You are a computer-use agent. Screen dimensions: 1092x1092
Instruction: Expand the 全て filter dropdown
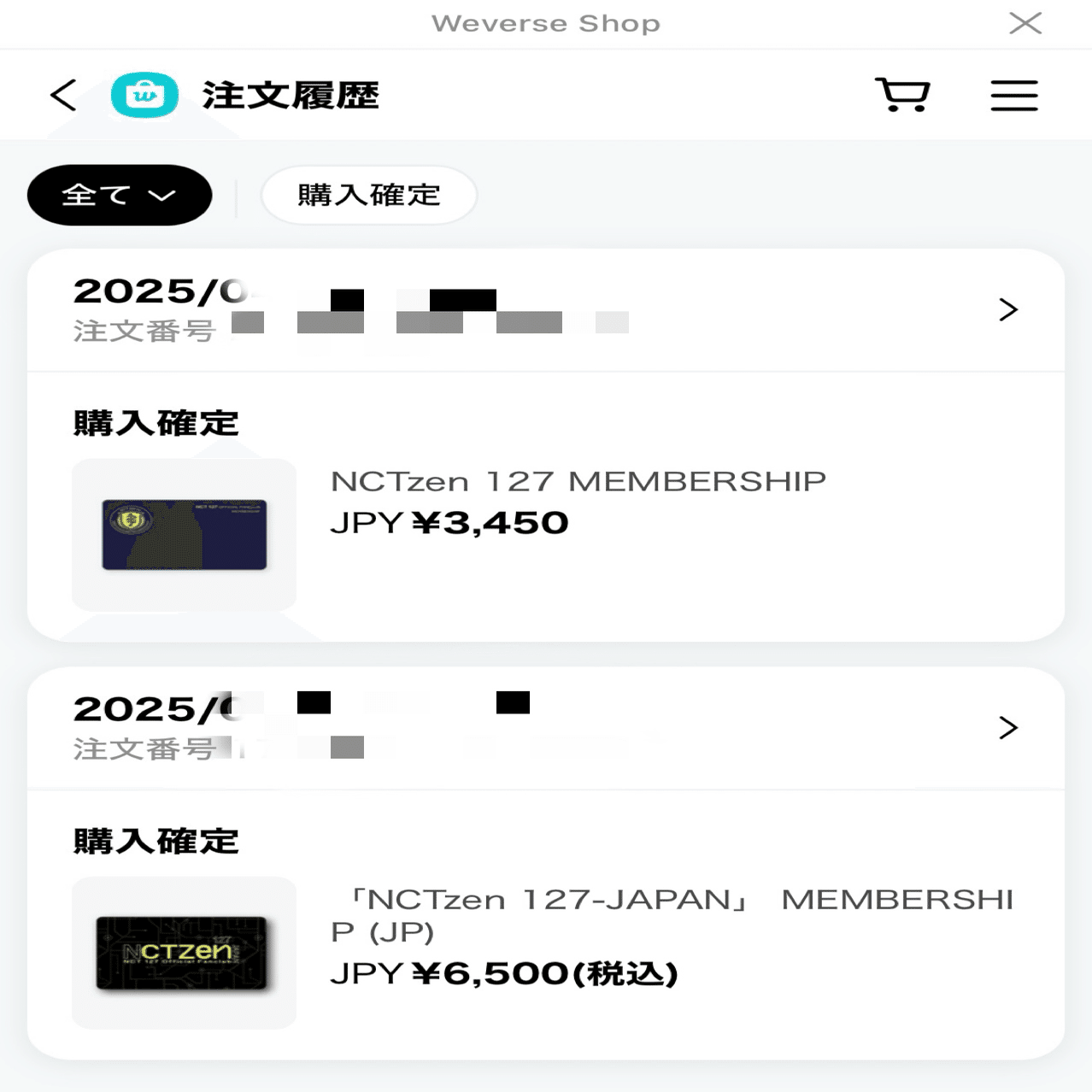pos(120,196)
